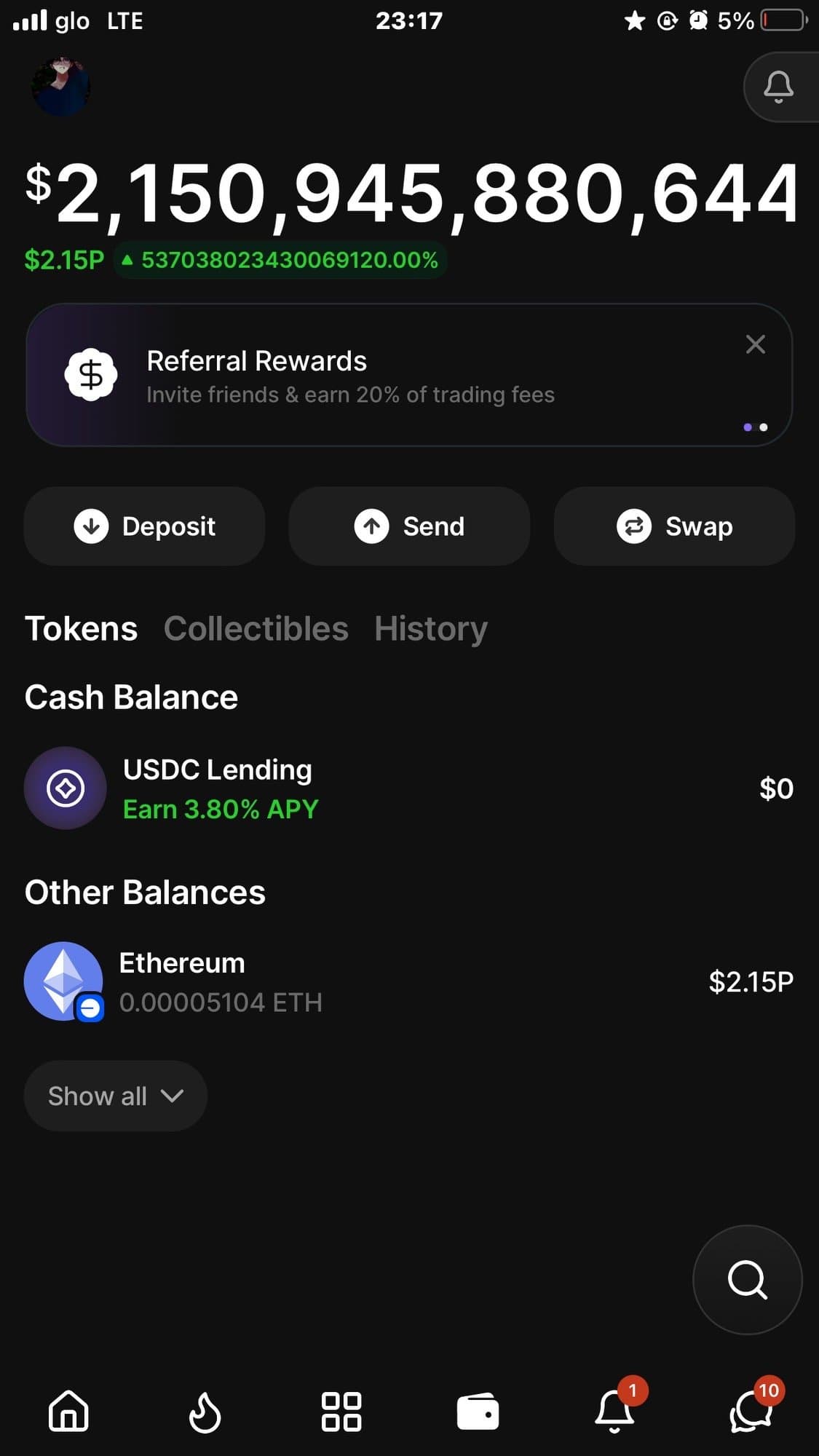Open the chats tab with badge 10

pos(751,1412)
